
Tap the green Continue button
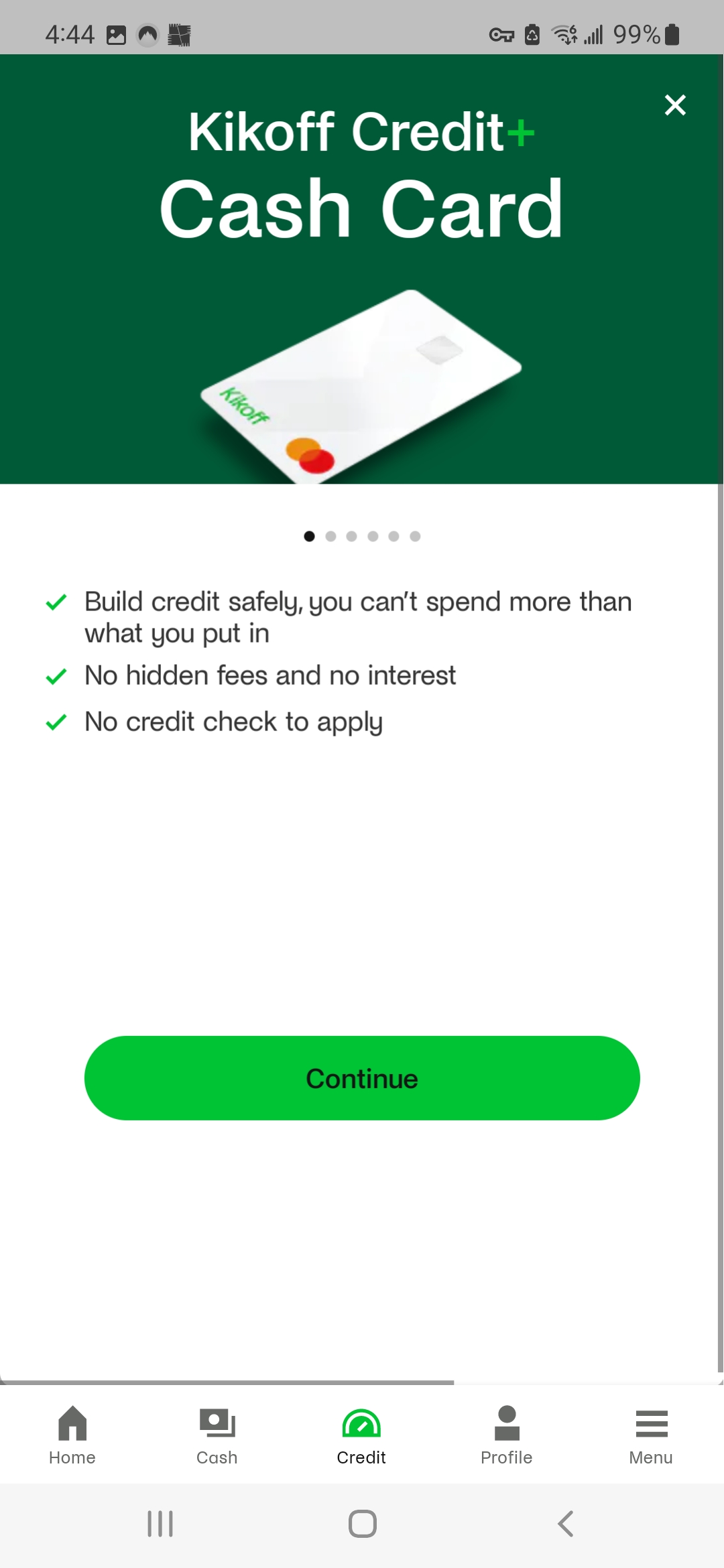pos(362,1078)
